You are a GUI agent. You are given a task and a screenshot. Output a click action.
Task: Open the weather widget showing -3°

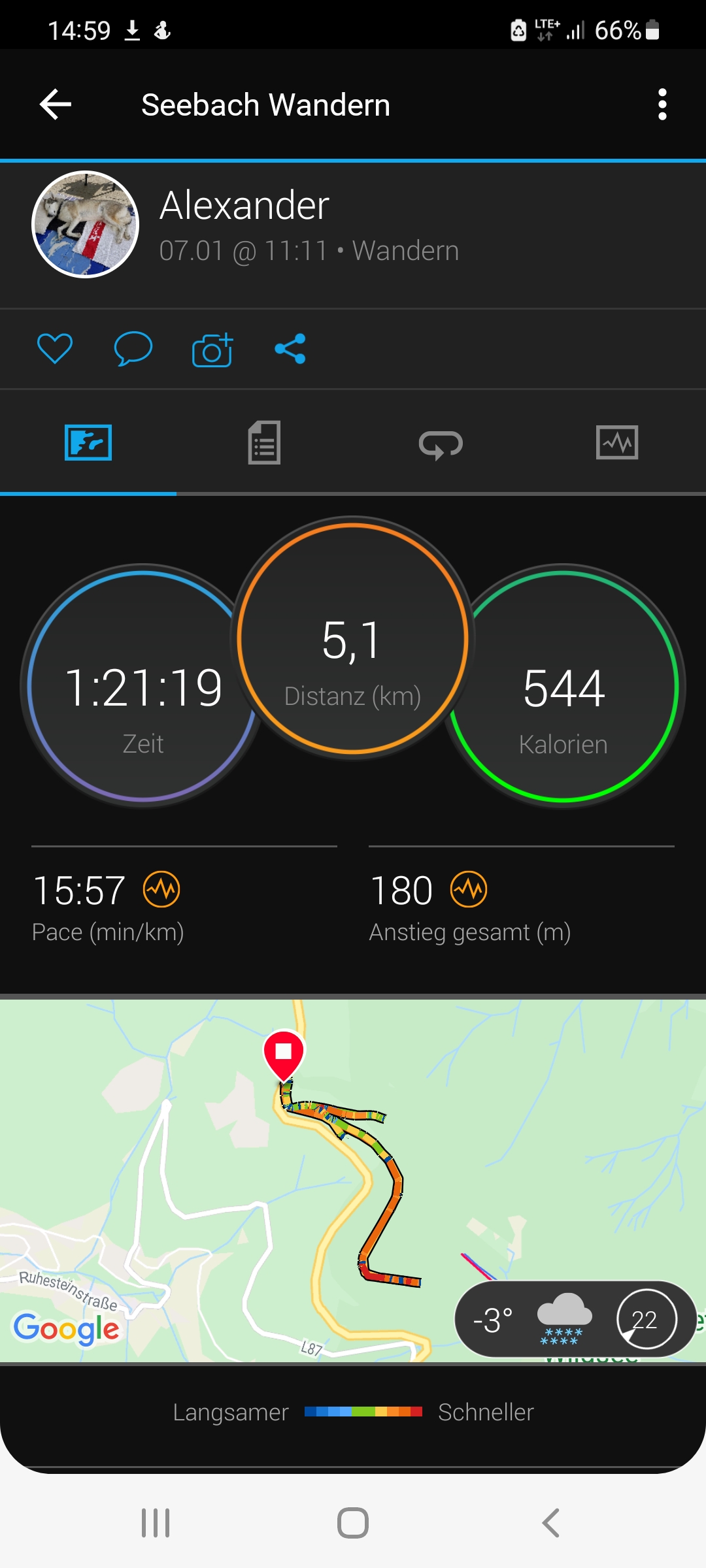coord(575,1319)
